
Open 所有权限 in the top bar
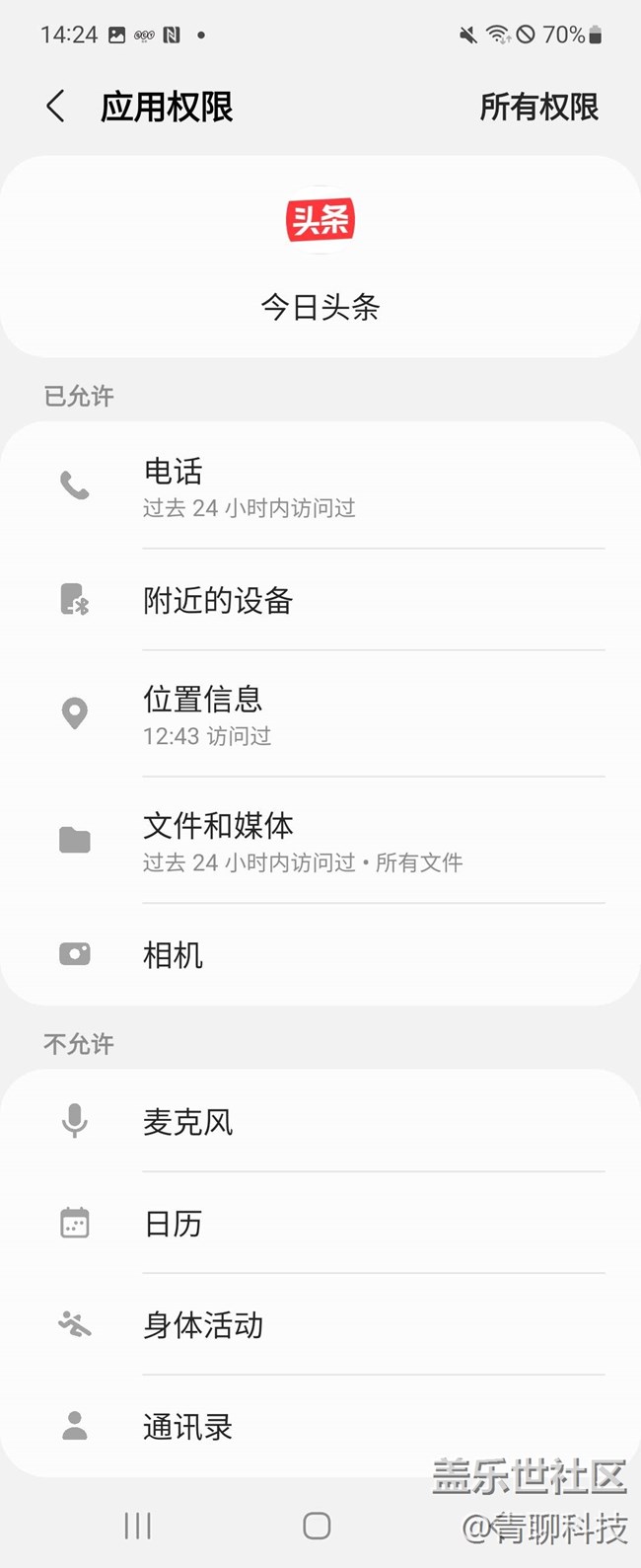tap(538, 107)
